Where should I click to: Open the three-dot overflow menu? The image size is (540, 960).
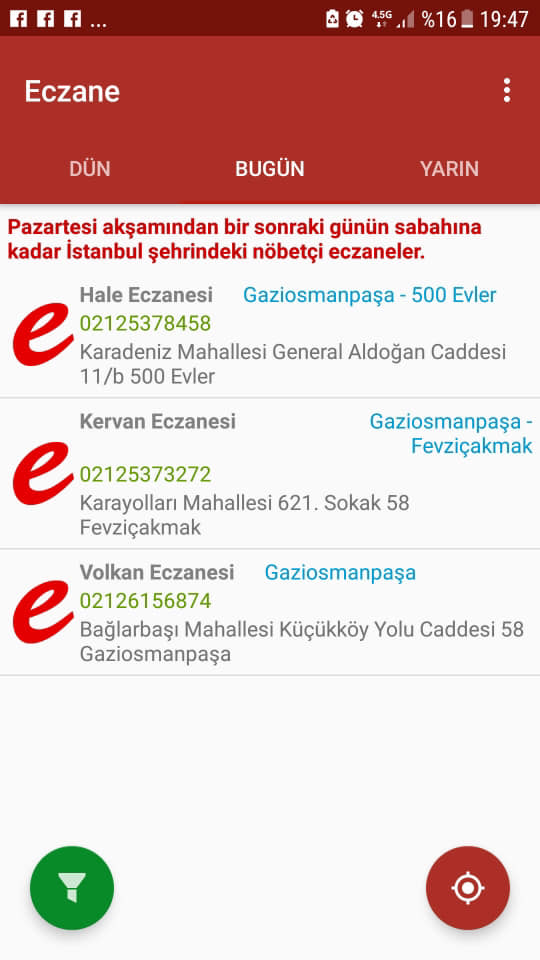[x=506, y=91]
